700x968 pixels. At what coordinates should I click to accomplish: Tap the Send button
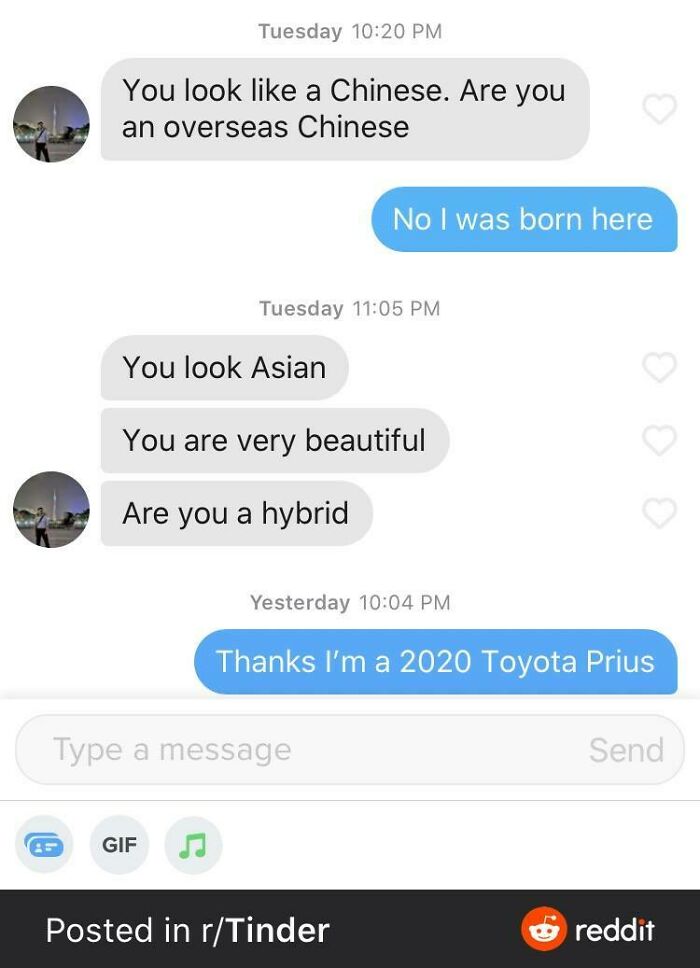pos(626,750)
